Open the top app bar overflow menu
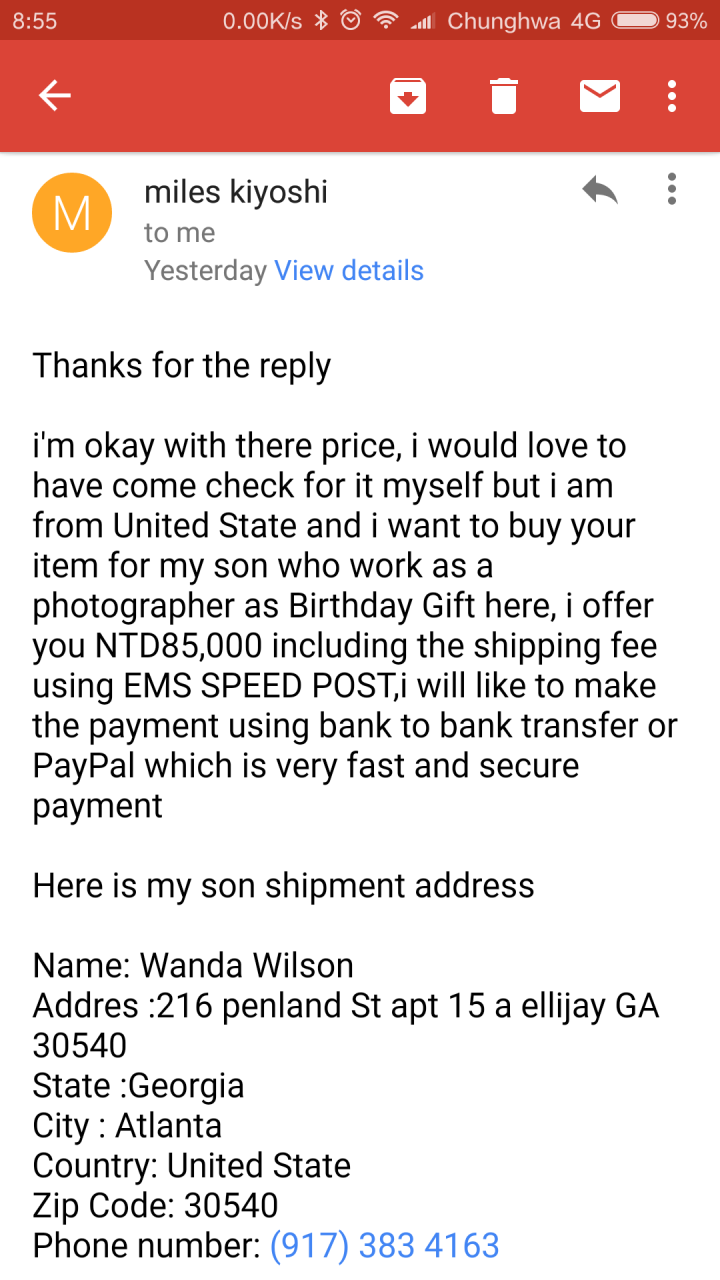The width and height of the screenshot is (720, 1280). click(672, 96)
